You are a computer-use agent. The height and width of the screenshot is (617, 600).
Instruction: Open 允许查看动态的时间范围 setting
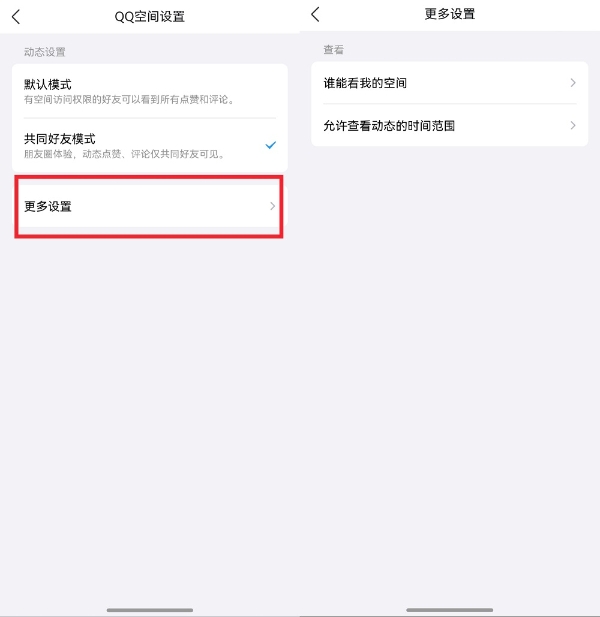[449, 126]
